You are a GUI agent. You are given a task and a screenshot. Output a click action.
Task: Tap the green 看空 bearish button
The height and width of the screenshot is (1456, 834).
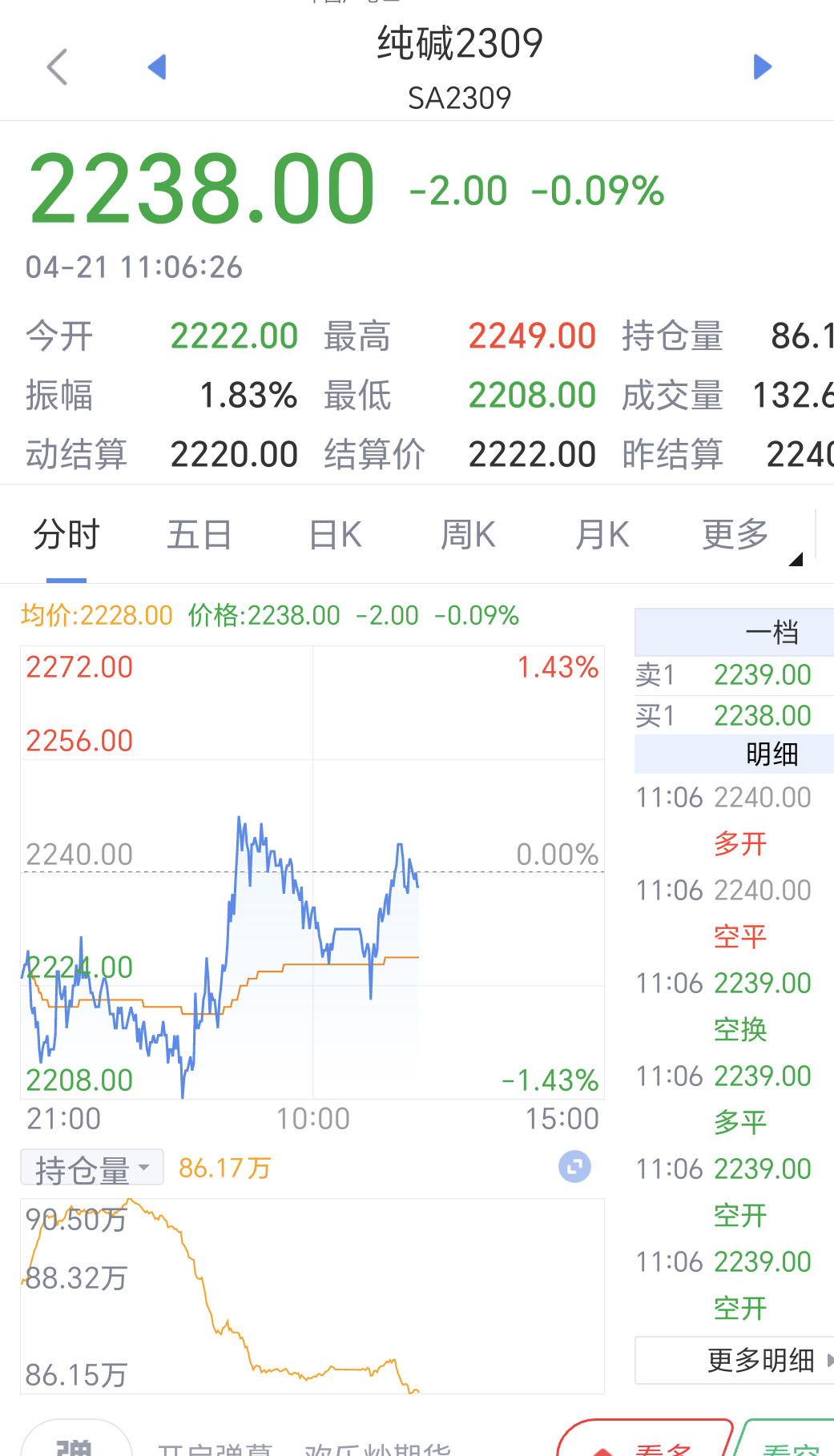(785, 1442)
